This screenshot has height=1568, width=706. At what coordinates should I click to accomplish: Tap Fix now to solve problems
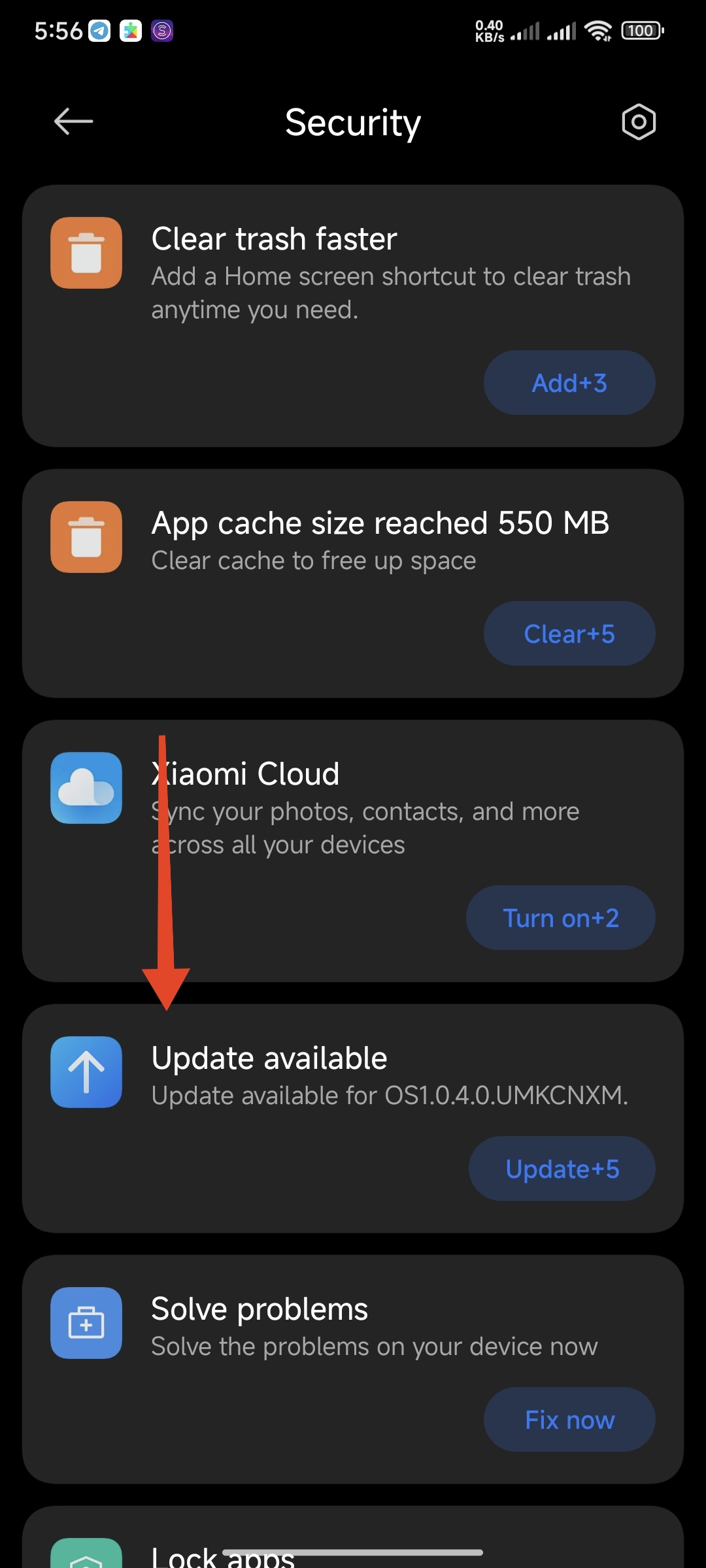click(x=569, y=1420)
